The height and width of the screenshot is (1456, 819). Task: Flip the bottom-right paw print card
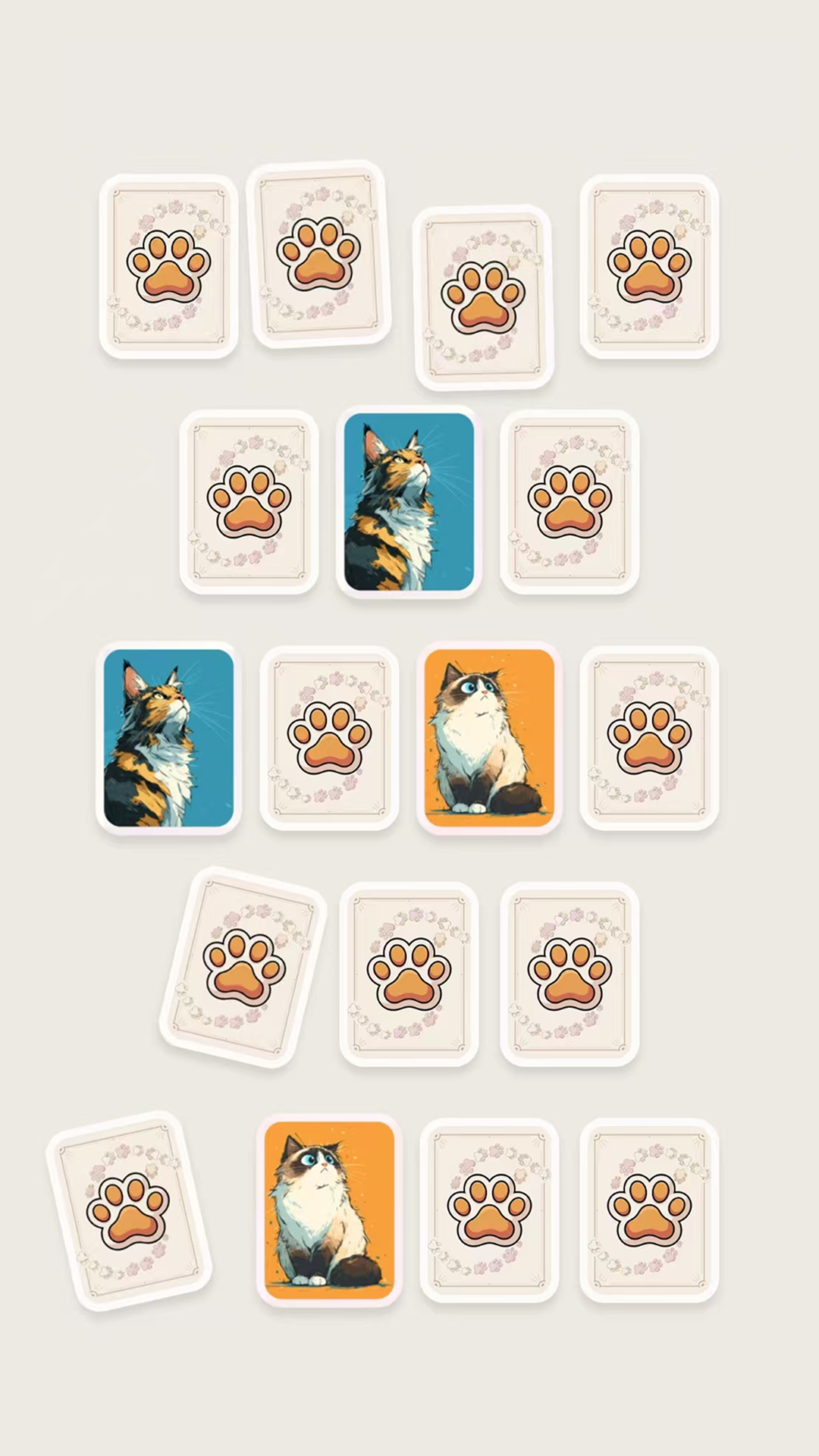tap(651, 1207)
